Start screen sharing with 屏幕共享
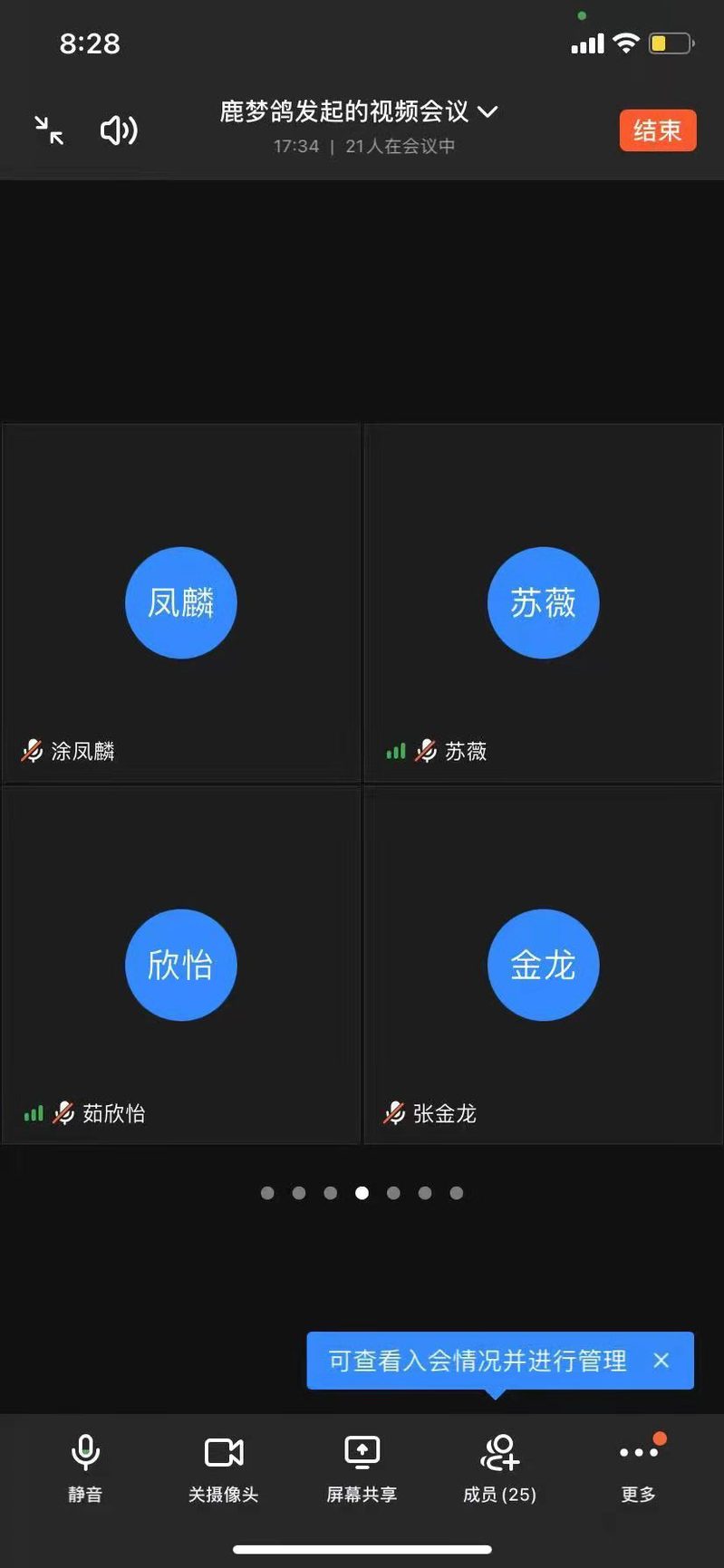 pyautogui.click(x=362, y=1467)
